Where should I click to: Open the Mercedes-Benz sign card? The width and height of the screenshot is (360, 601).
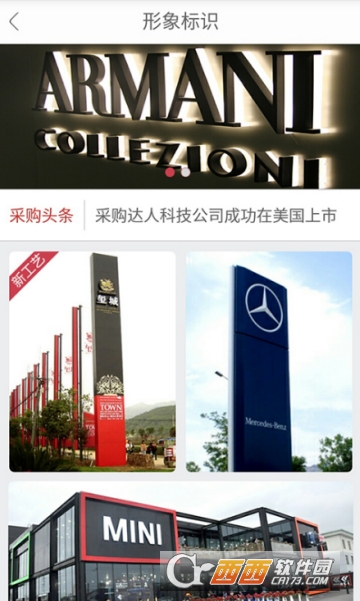coord(269,361)
